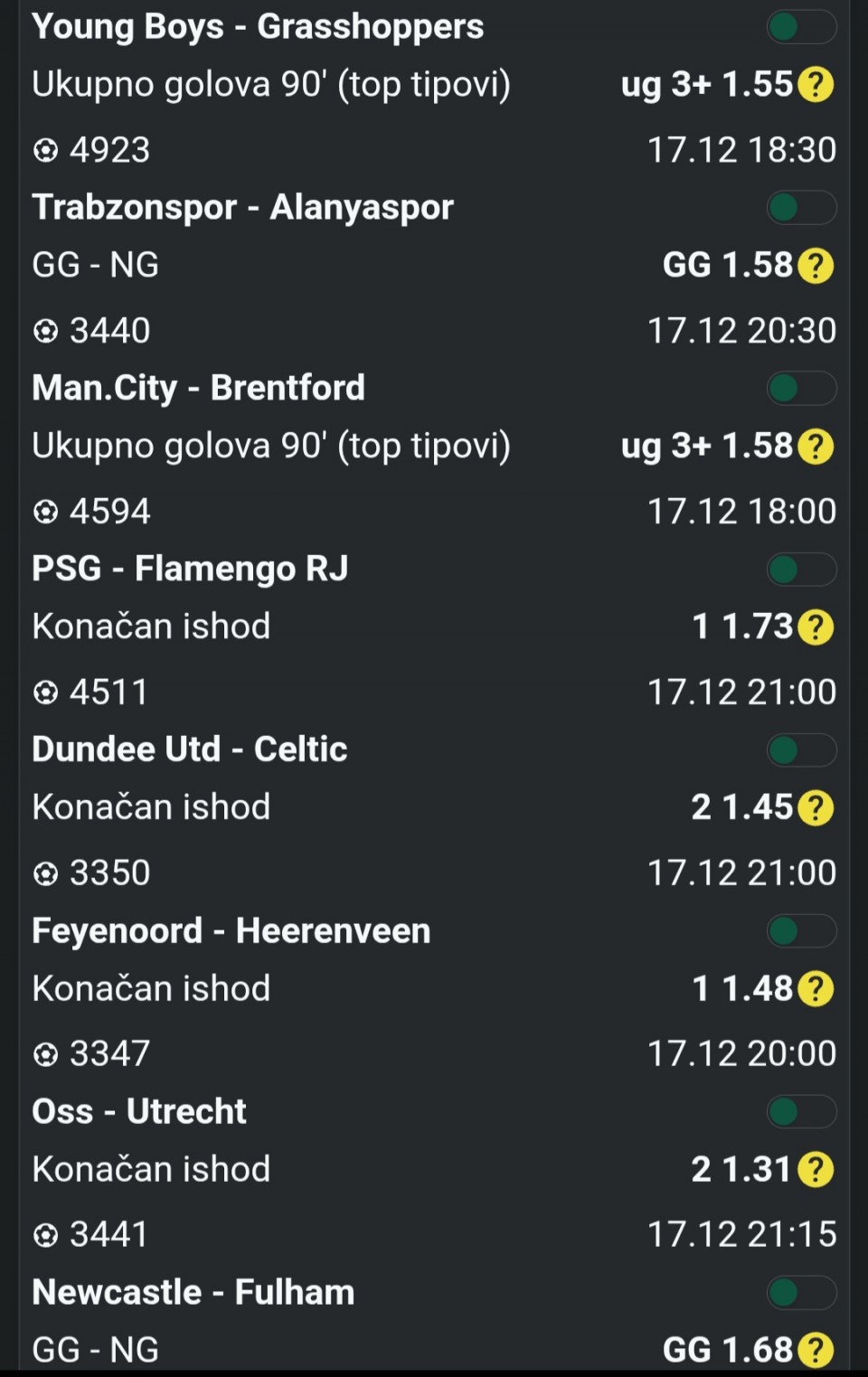Open the help icon next to GG 1.58
Image resolution: width=868 pixels, height=1377 pixels.
coord(816,266)
